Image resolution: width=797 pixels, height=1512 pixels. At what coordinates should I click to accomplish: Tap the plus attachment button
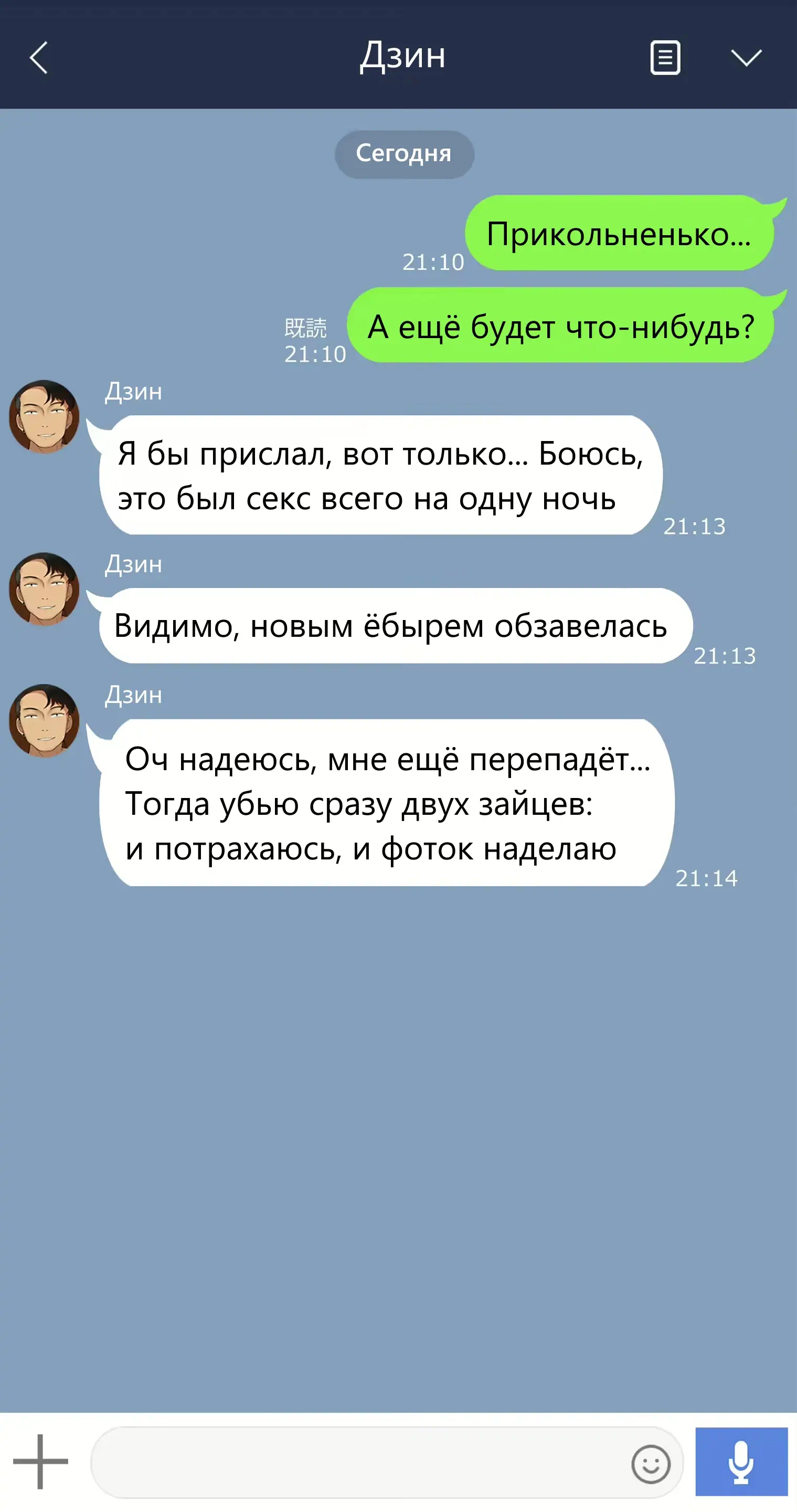click(x=40, y=1462)
